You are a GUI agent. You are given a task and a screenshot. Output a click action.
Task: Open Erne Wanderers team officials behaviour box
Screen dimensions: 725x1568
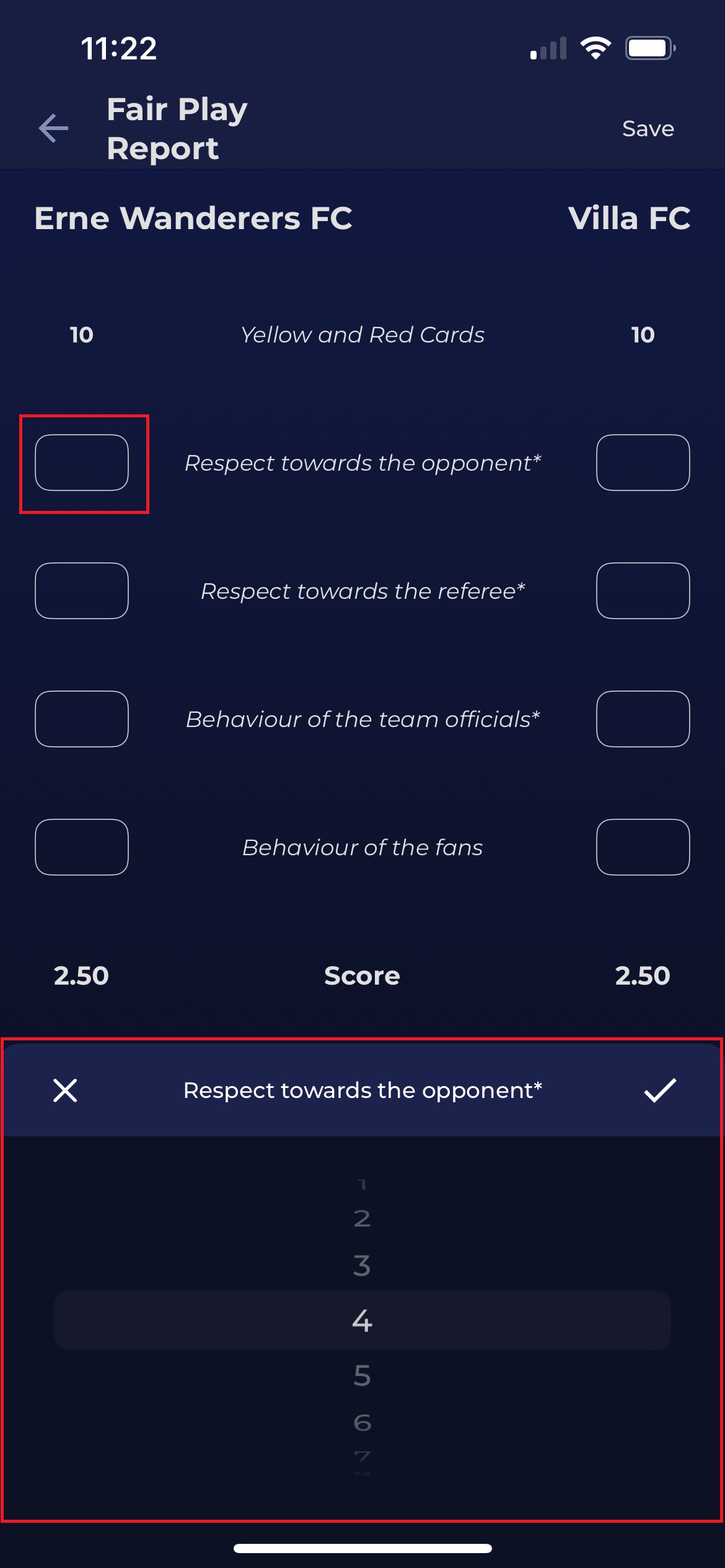click(x=82, y=719)
